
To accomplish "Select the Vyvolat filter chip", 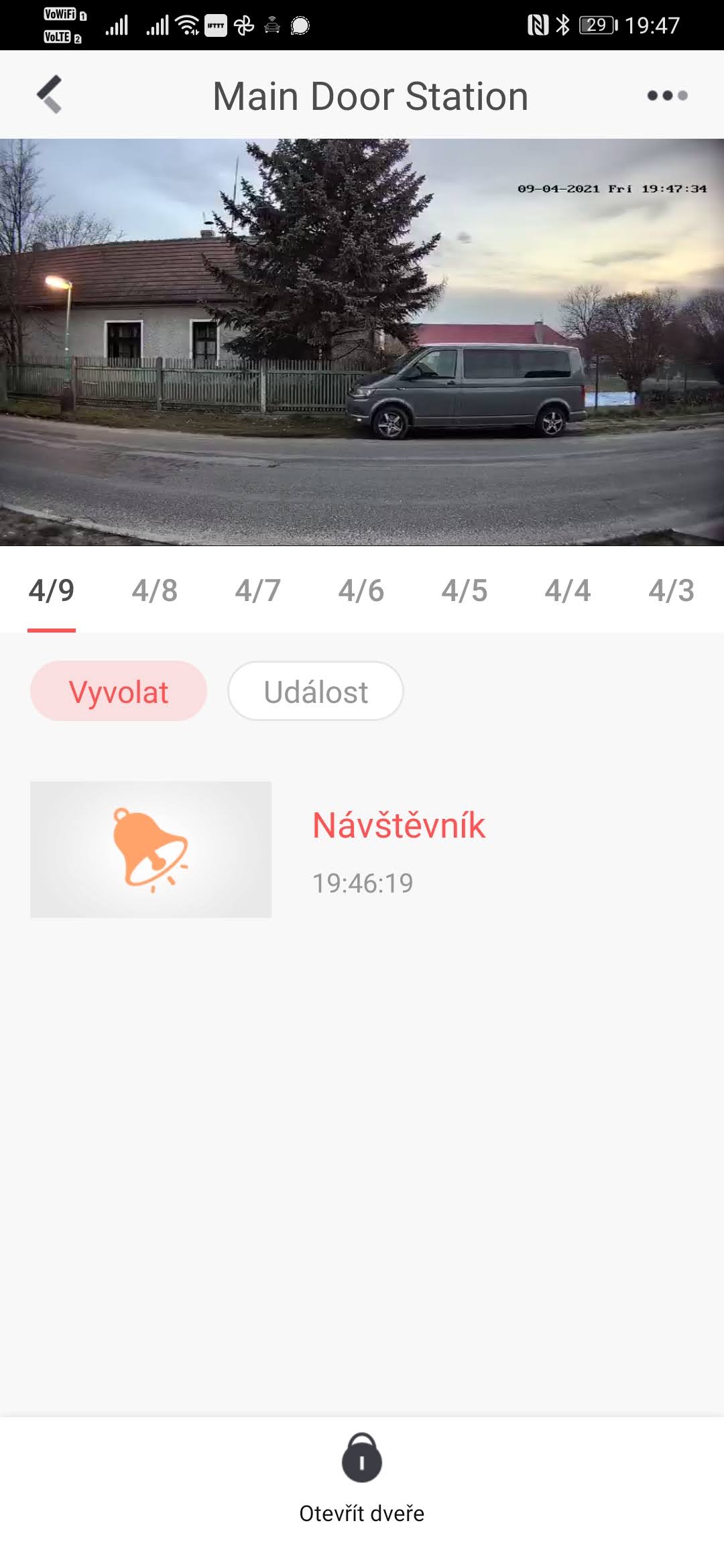I will pos(119,692).
